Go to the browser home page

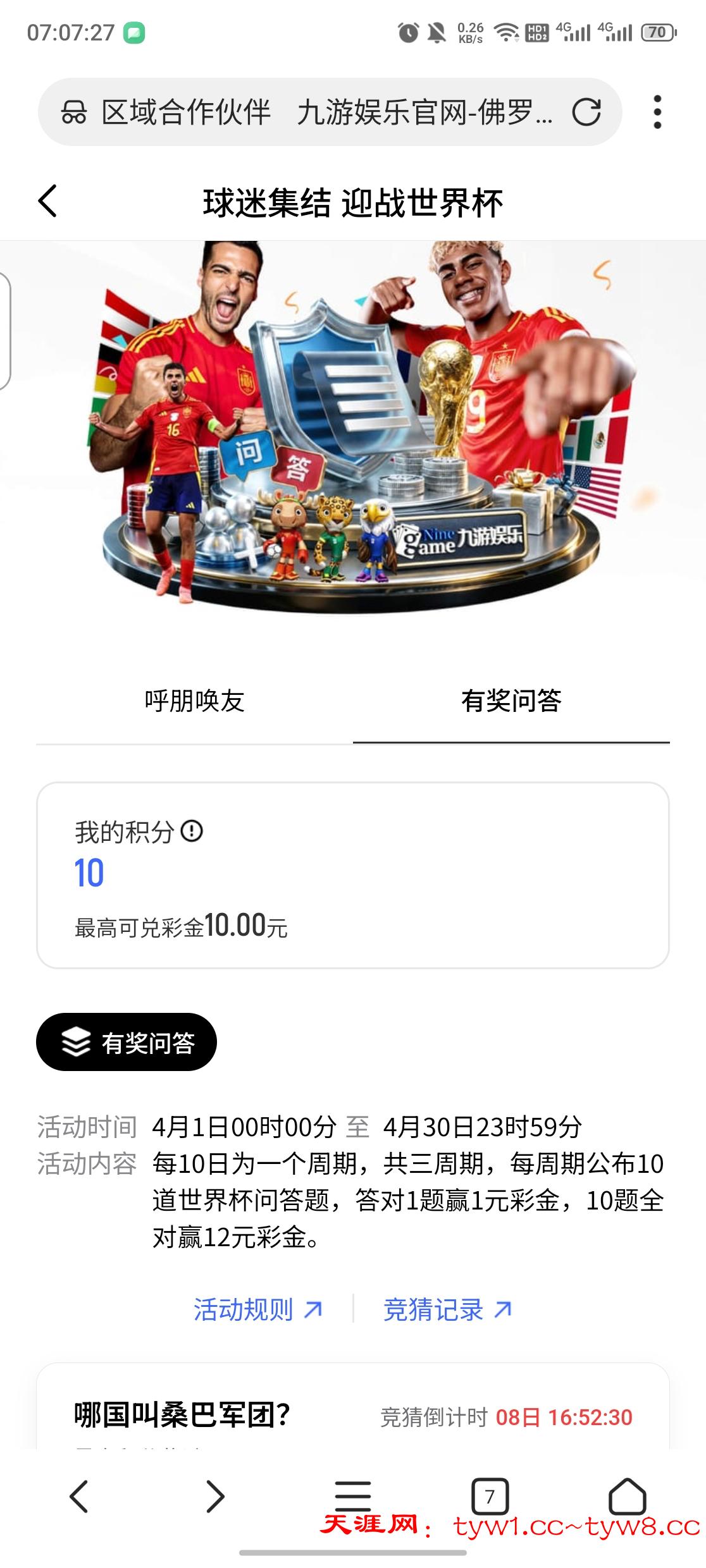click(x=627, y=1497)
